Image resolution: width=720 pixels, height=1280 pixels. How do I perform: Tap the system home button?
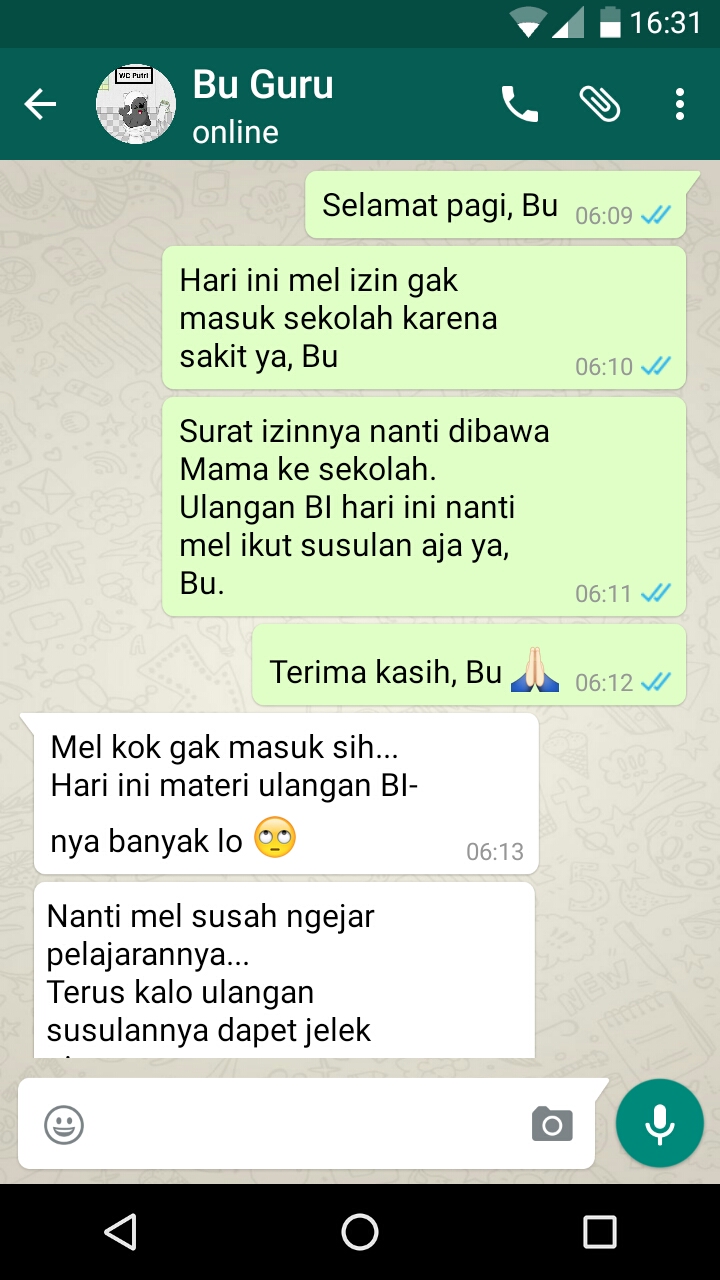(360, 1232)
